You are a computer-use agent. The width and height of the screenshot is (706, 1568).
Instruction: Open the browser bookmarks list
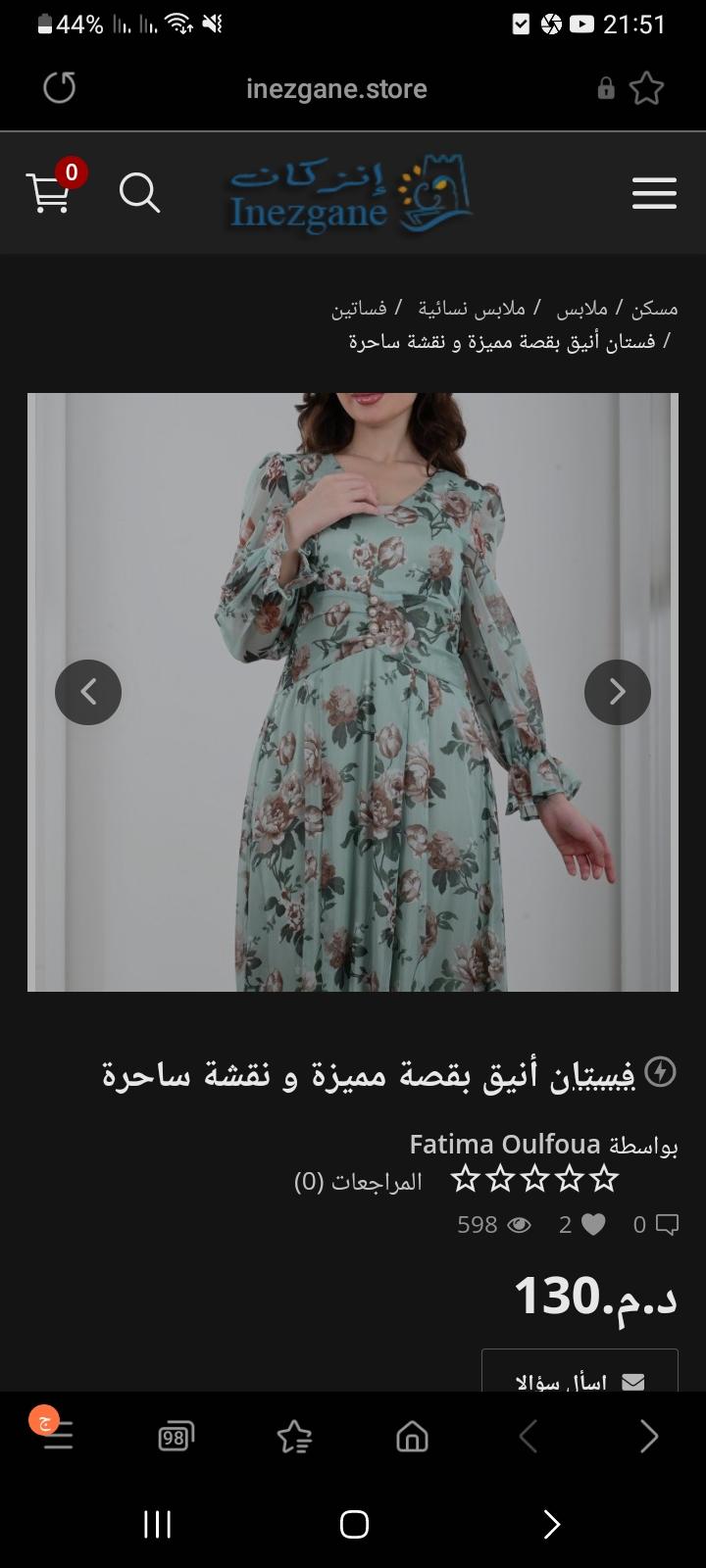tap(293, 1438)
